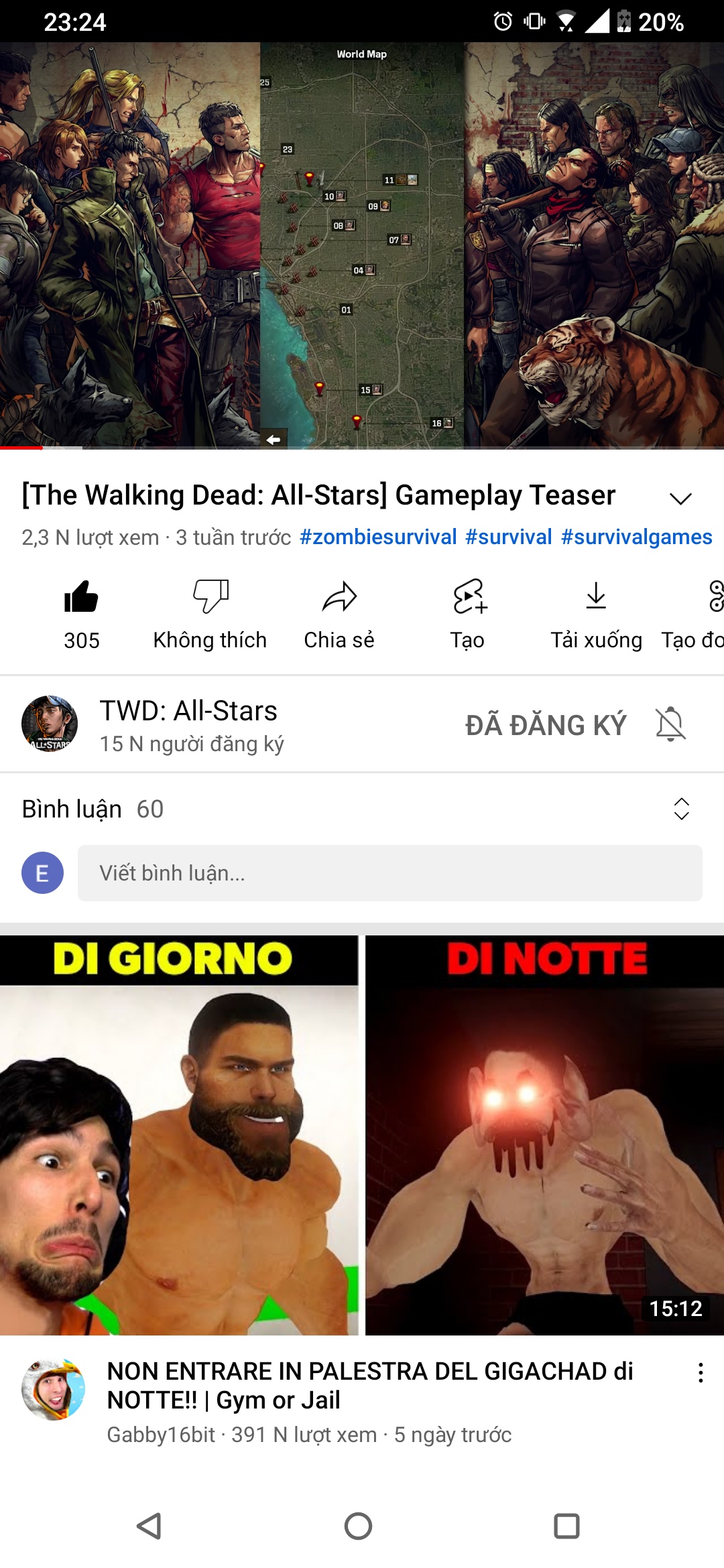Open Gabby16bit channel avatar
724x1568 pixels.
click(53, 1390)
